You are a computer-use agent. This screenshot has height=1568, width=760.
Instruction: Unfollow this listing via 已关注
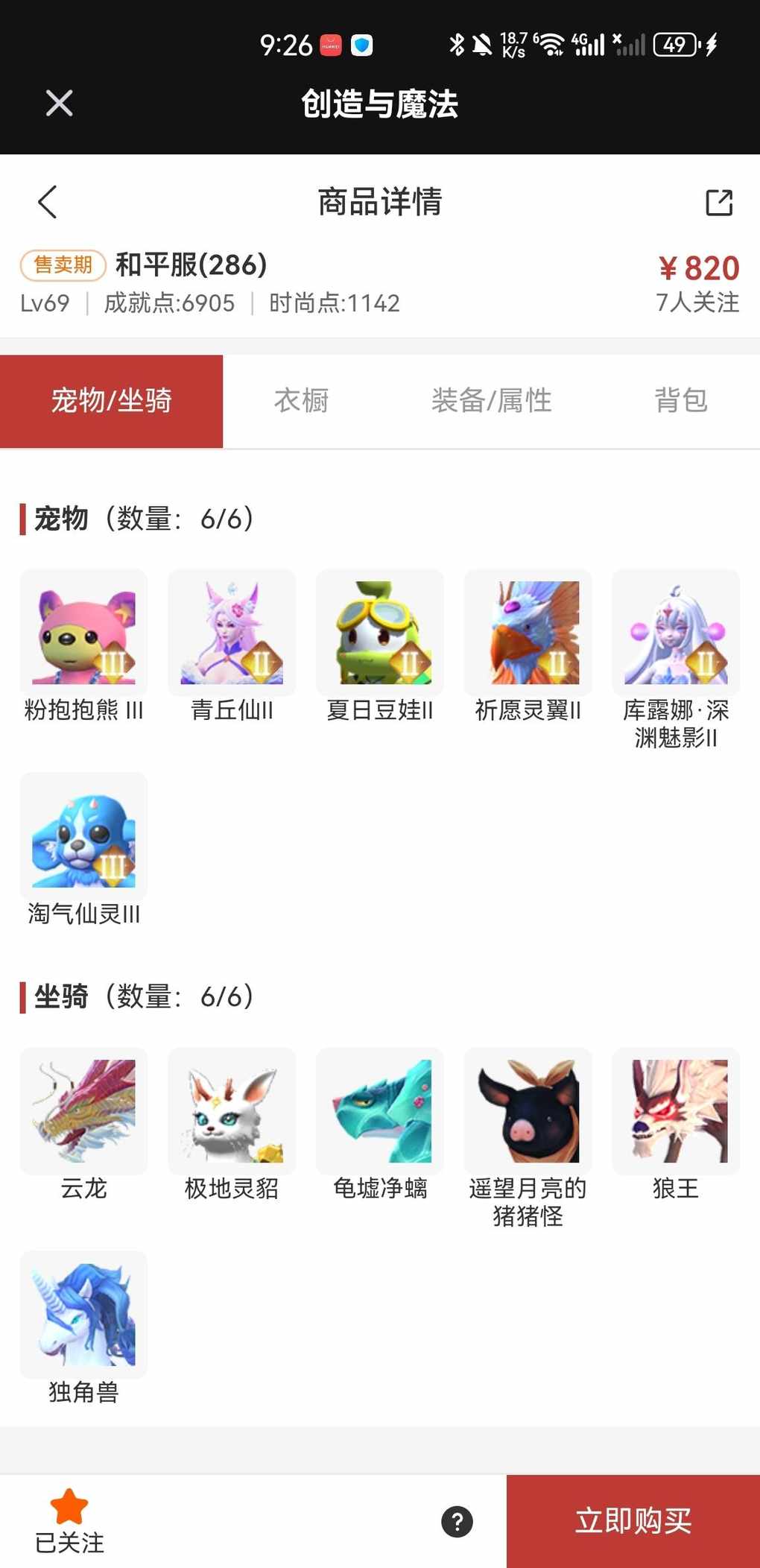(x=69, y=1521)
